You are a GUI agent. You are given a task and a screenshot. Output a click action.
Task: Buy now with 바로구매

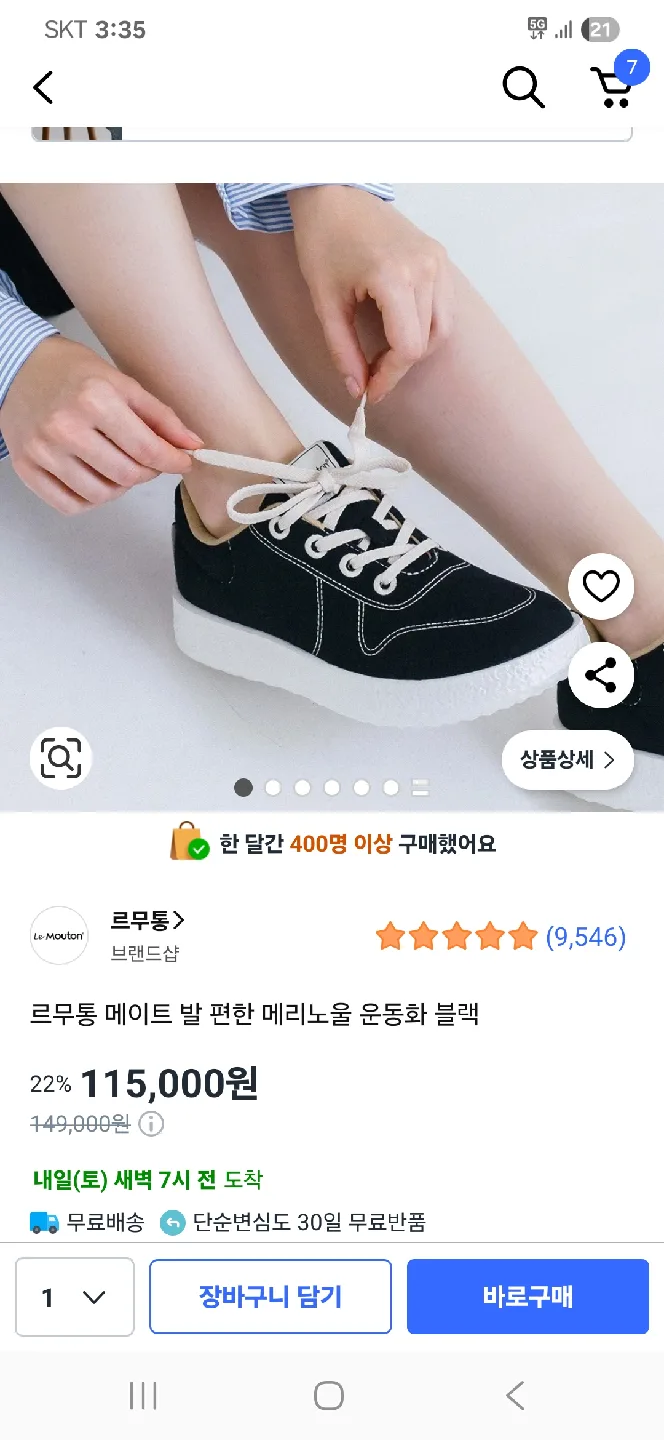(527, 1297)
